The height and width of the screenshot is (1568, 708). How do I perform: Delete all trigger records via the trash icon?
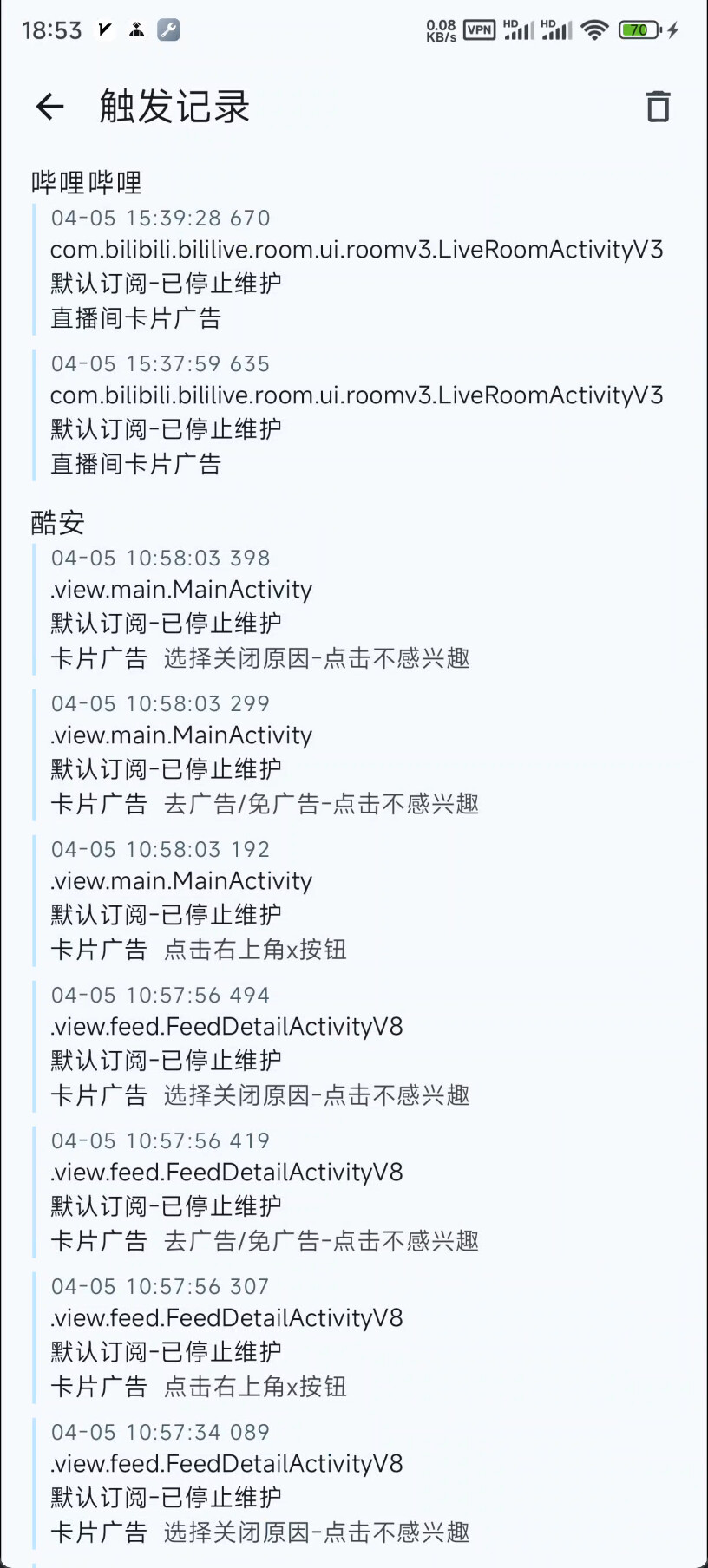point(658,107)
